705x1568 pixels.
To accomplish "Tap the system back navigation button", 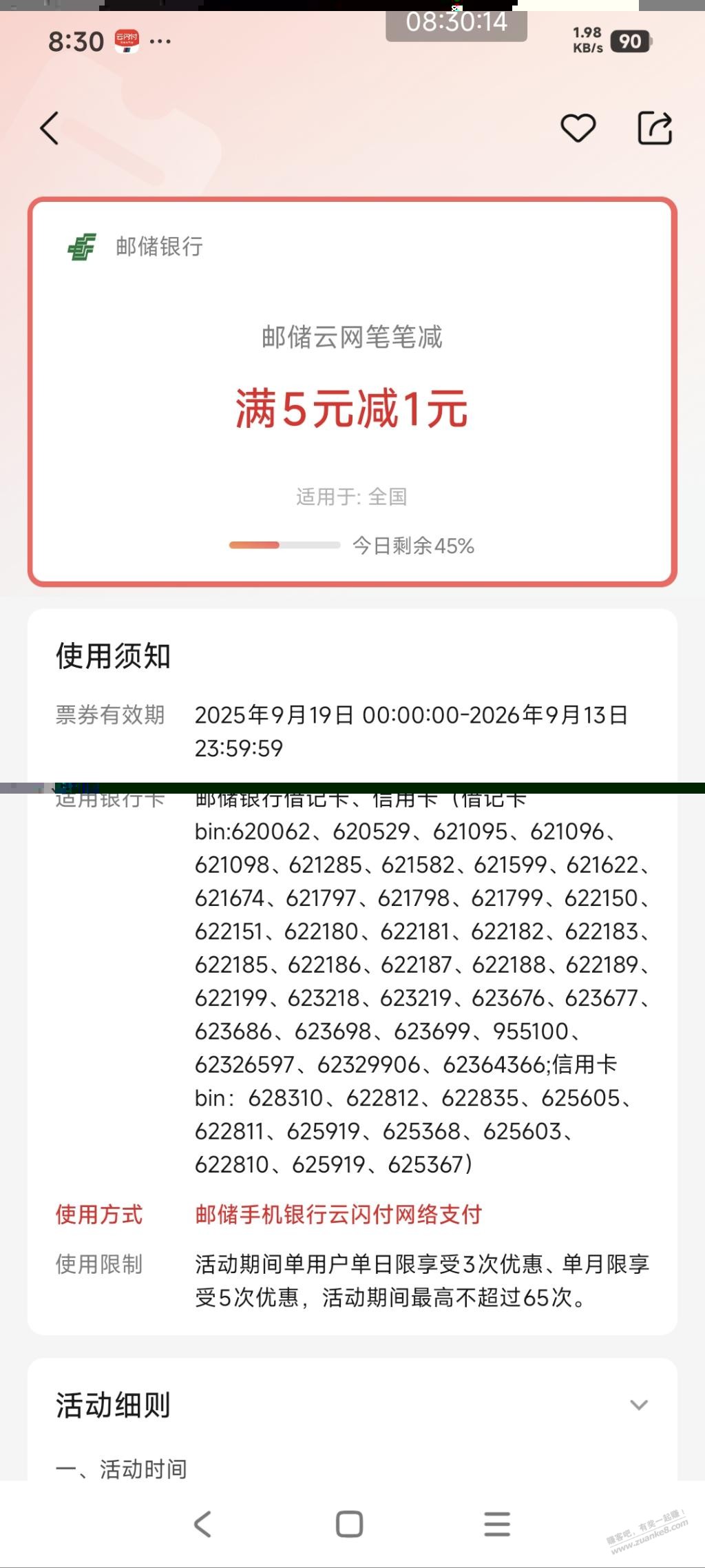I will click(202, 1524).
